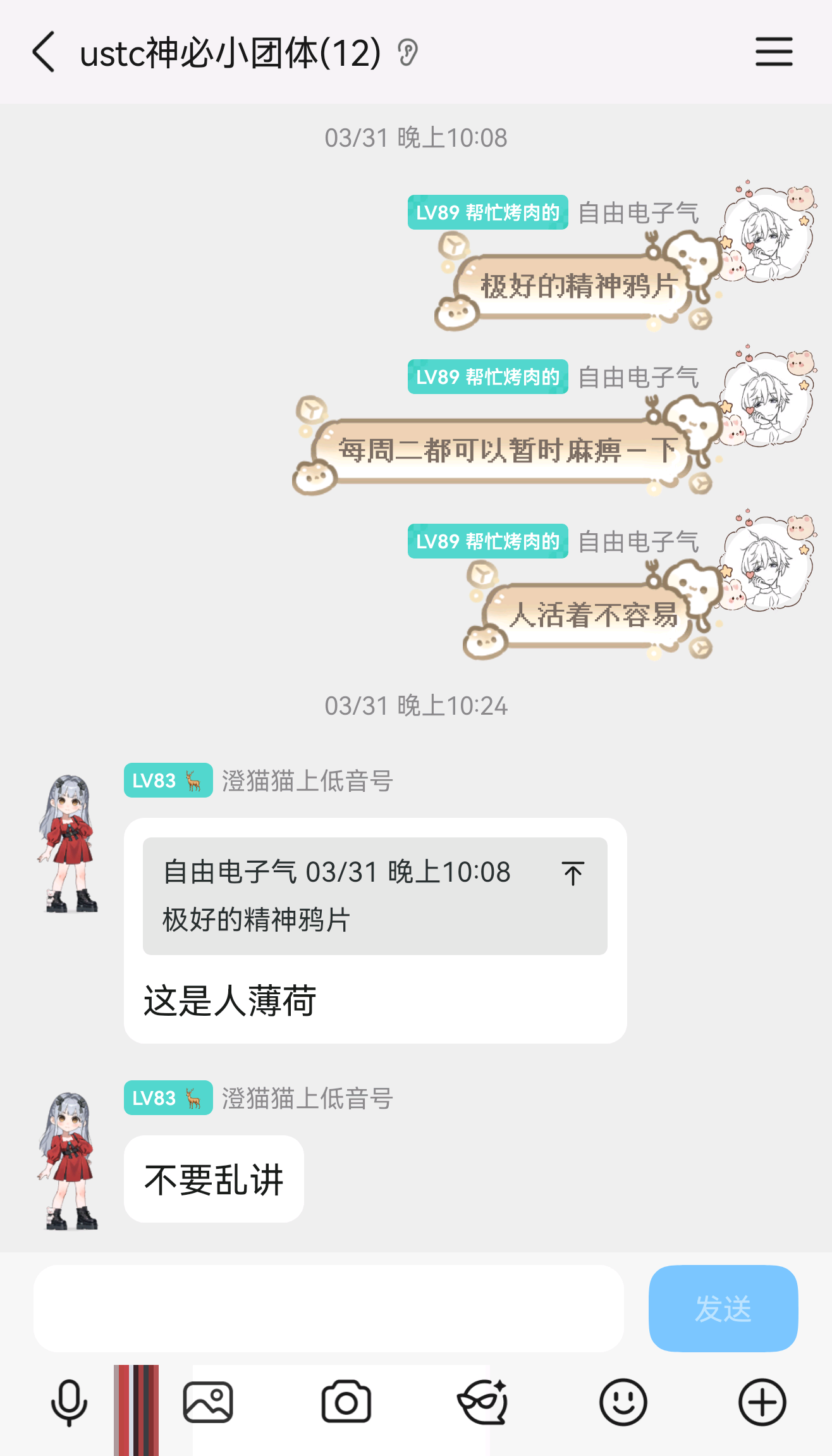Start a voice message with microphone
This screenshot has width=832, height=1456.
[x=69, y=1403]
